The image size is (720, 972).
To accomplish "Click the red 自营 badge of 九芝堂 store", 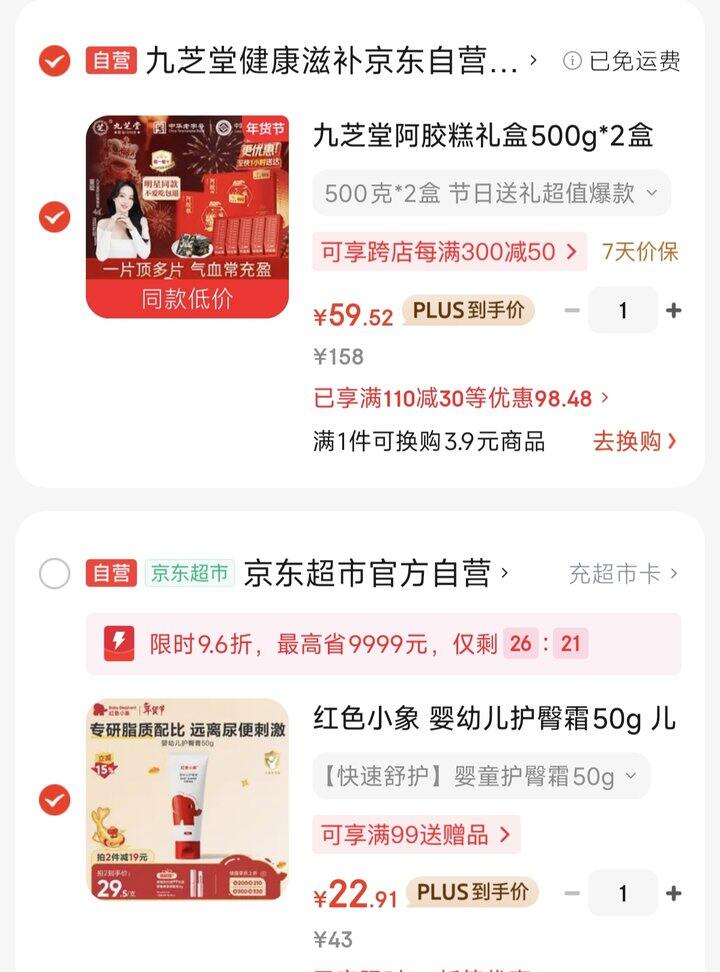I will click(113, 61).
